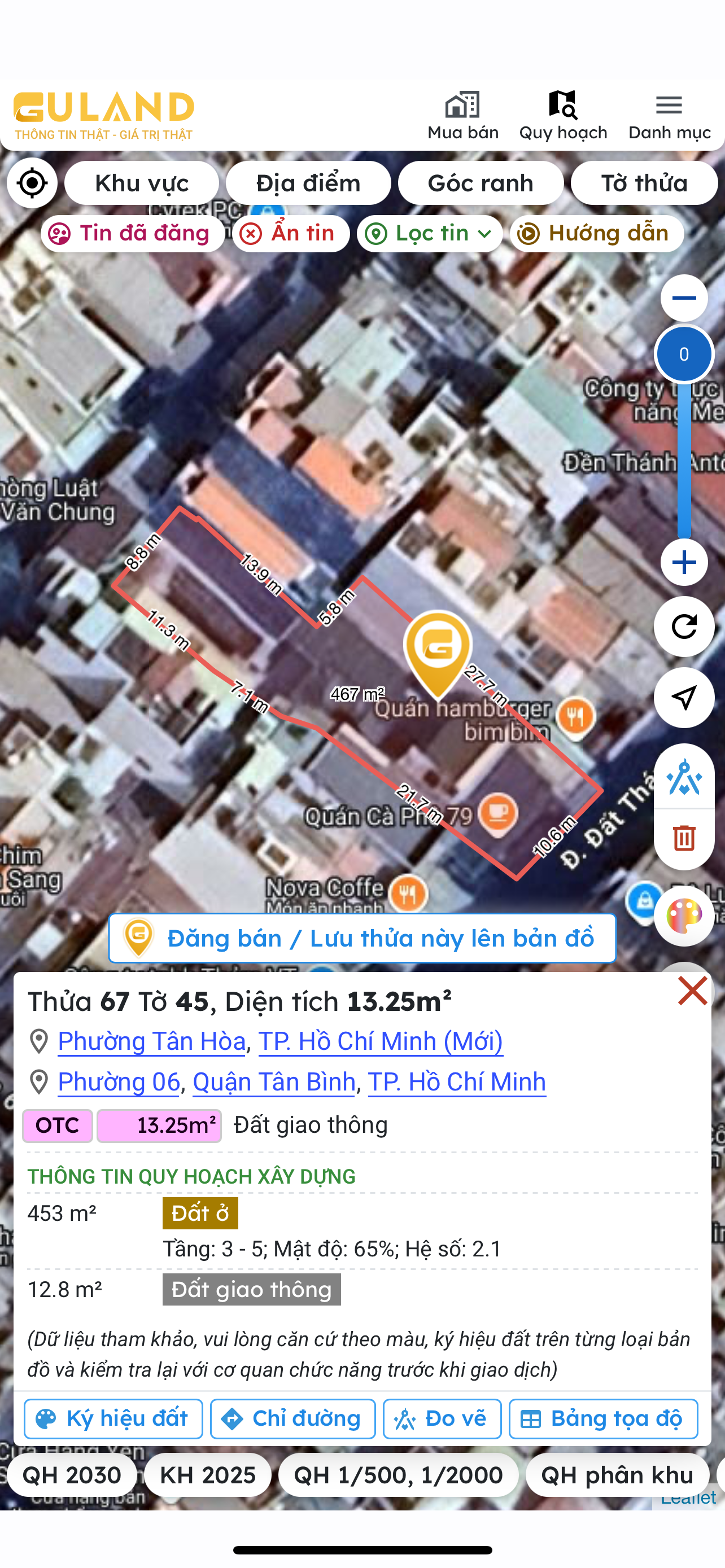
Task: Select the QH 2030 map layer
Action: point(72,1475)
